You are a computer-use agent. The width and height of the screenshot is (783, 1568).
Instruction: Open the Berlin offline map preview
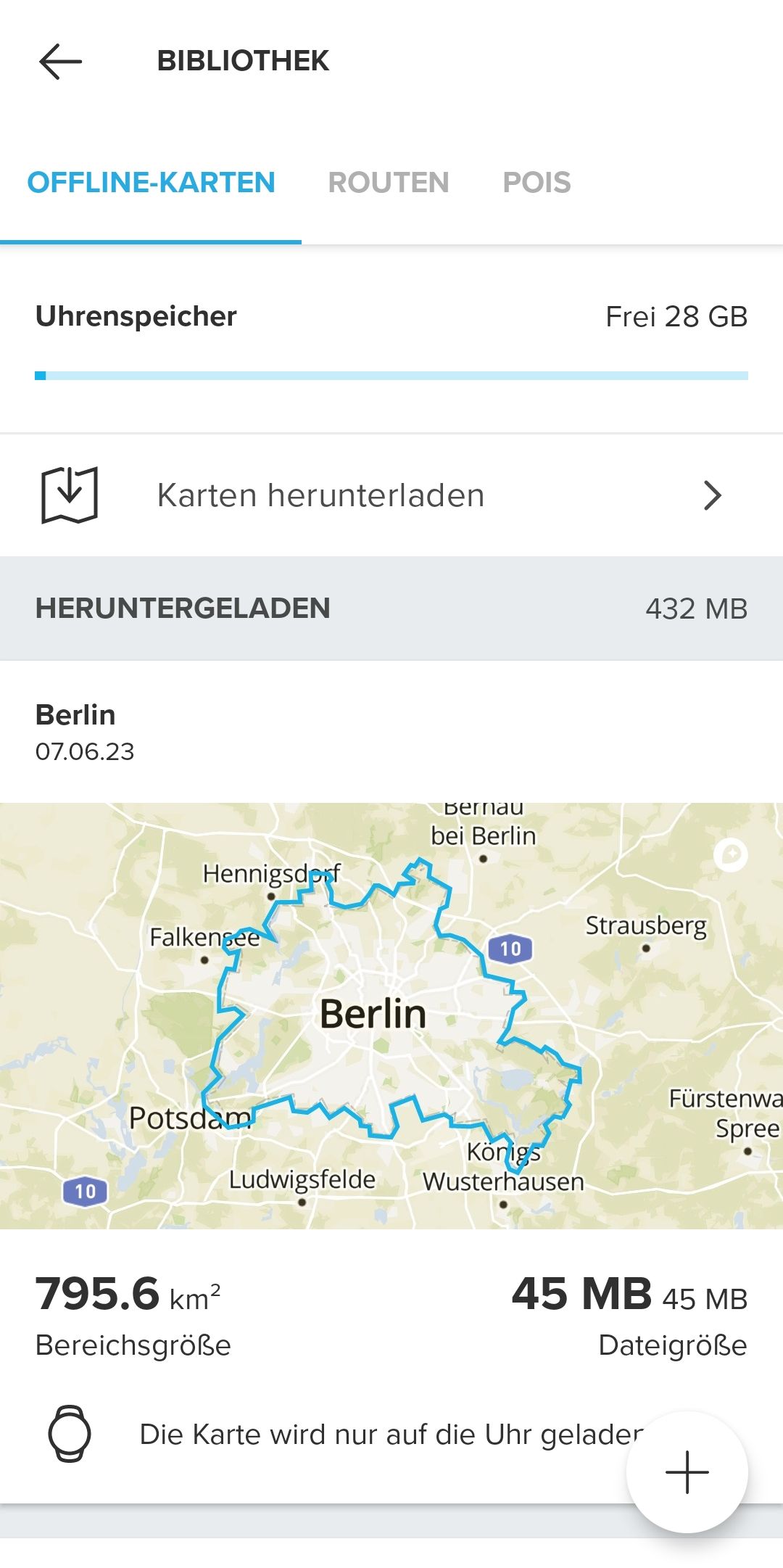(x=391, y=1015)
